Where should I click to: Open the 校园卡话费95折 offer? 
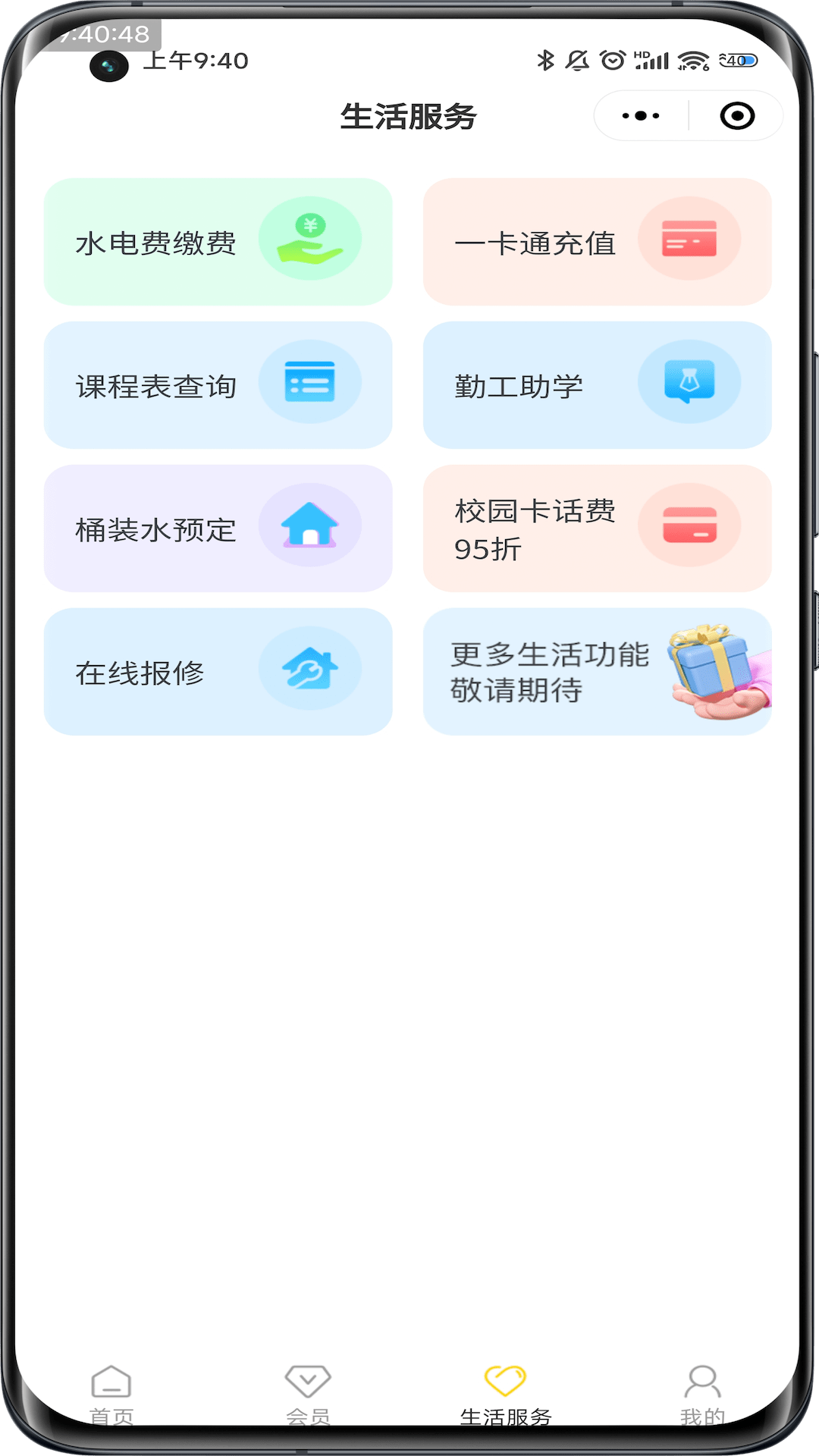pyautogui.click(x=597, y=529)
